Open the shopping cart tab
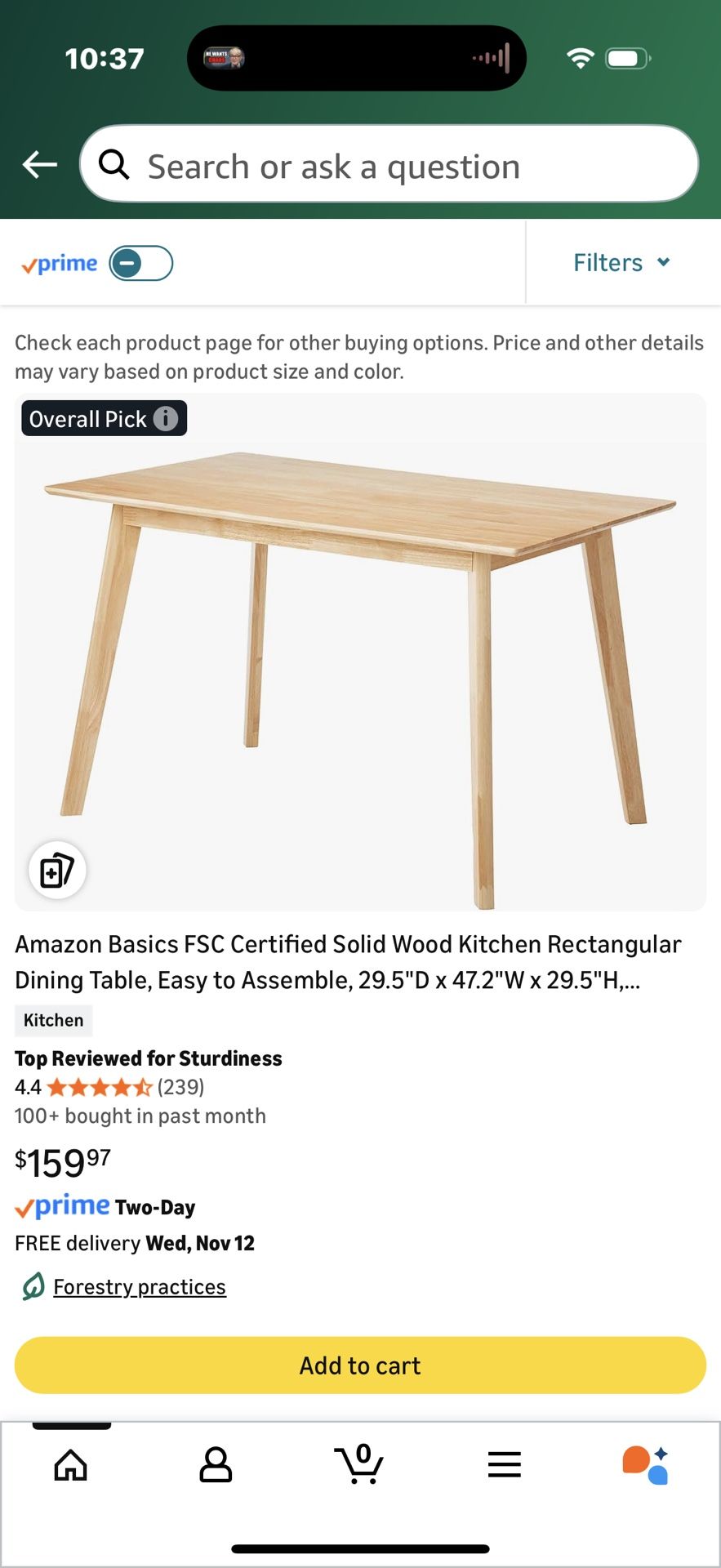The height and width of the screenshot is (1568, 721). click(x=359, y=1465)
